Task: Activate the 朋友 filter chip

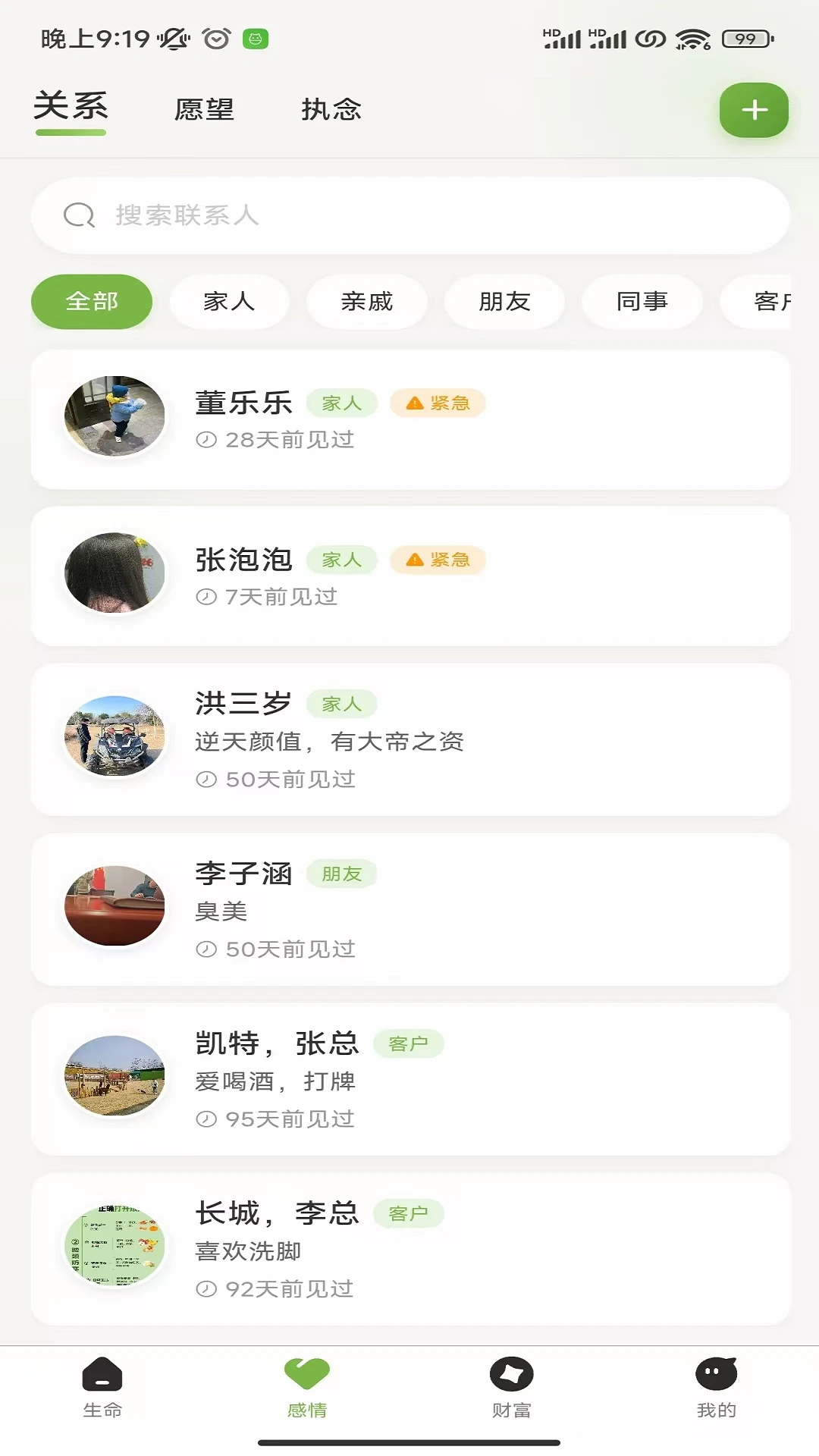Action: pyautogui.click(x=504, y=301)
